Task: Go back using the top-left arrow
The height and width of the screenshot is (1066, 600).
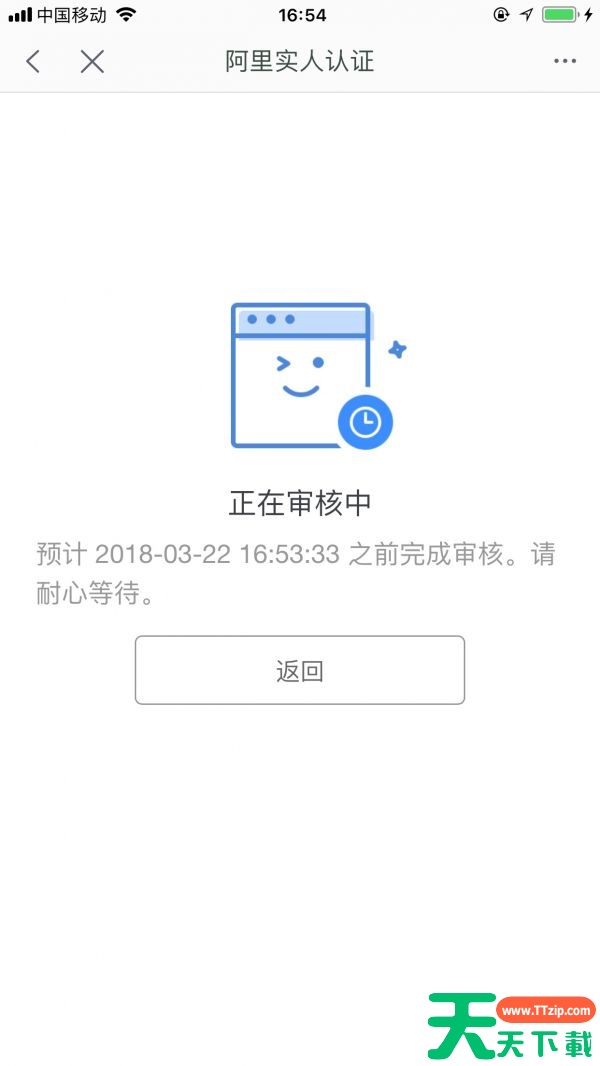Action: 33,62
